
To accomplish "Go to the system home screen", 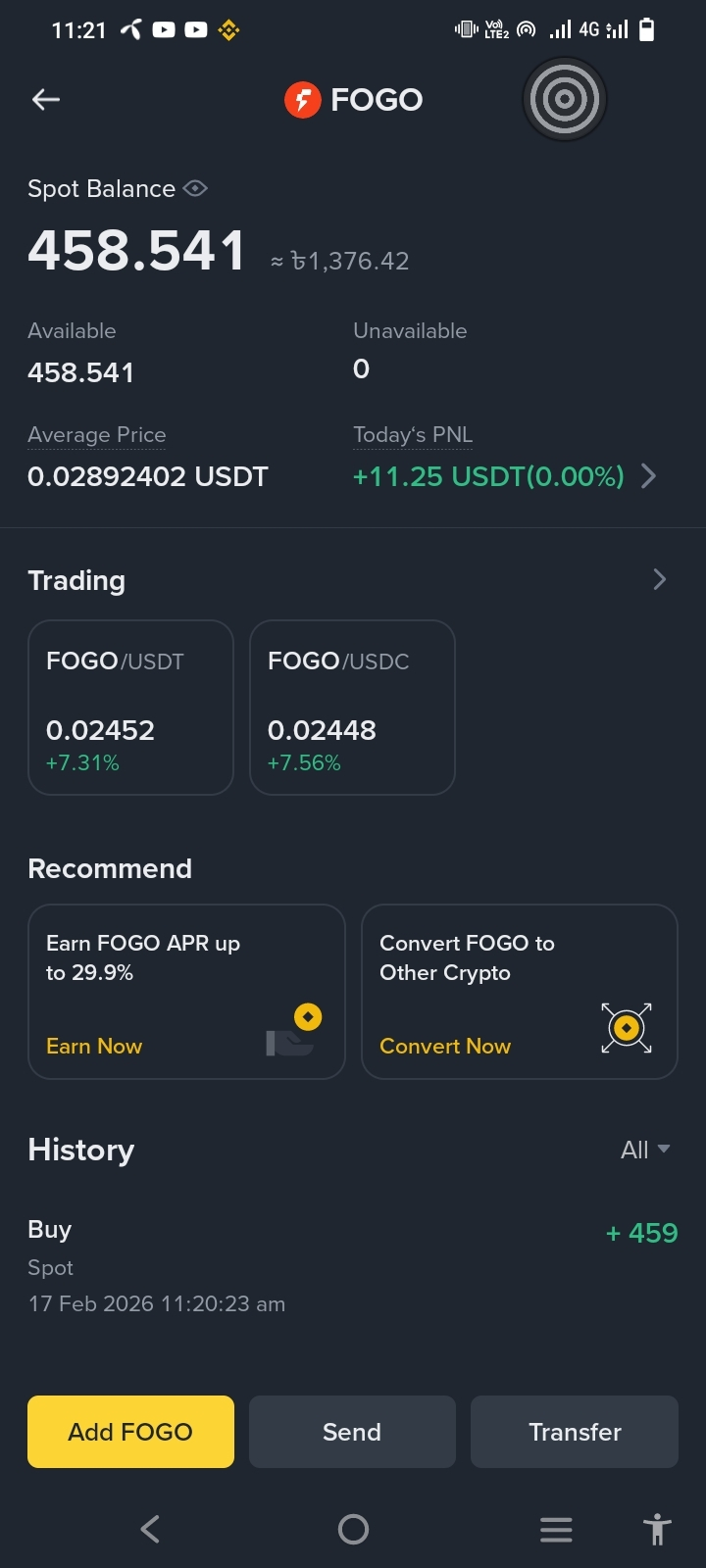I will tap(353, 1529).
